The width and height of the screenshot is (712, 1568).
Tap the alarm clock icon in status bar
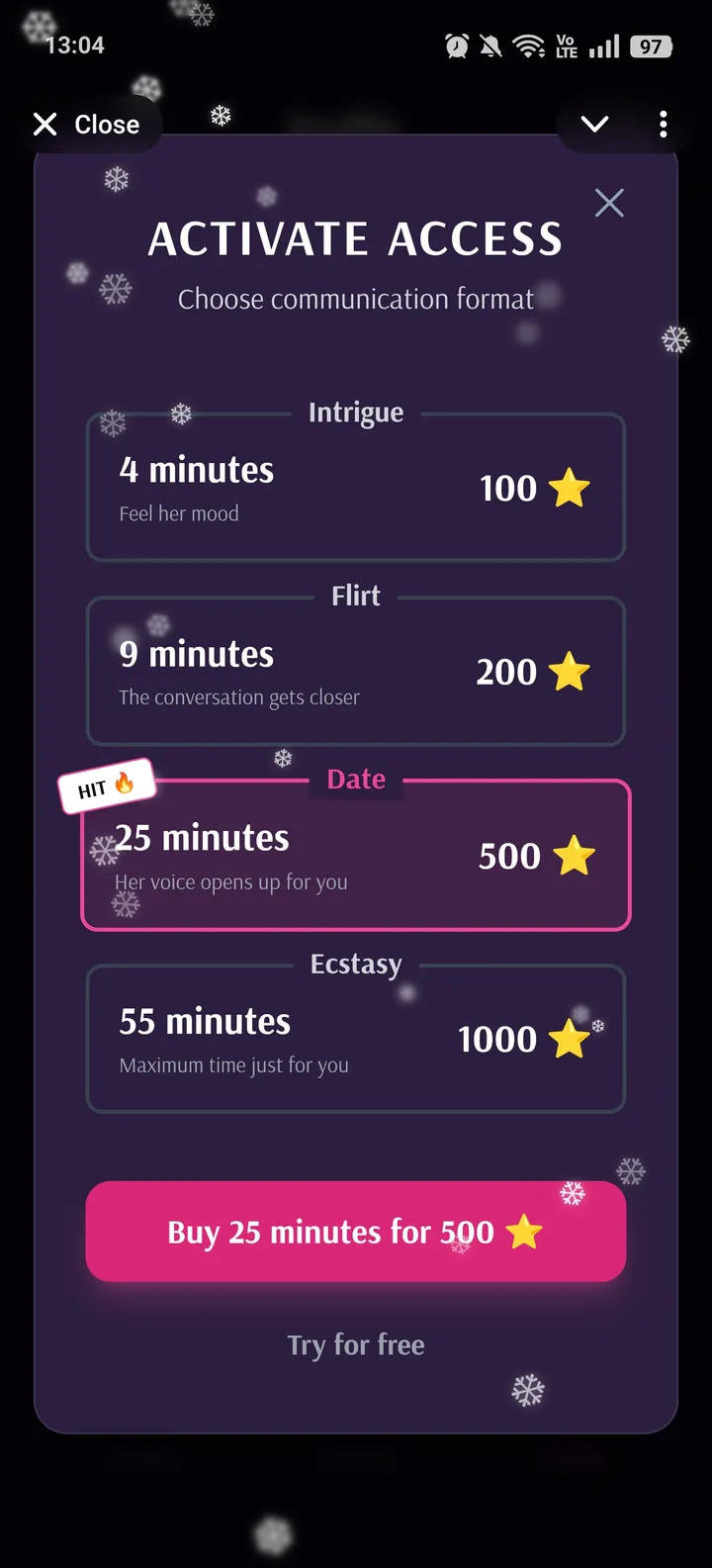click(x=456, y=45)
